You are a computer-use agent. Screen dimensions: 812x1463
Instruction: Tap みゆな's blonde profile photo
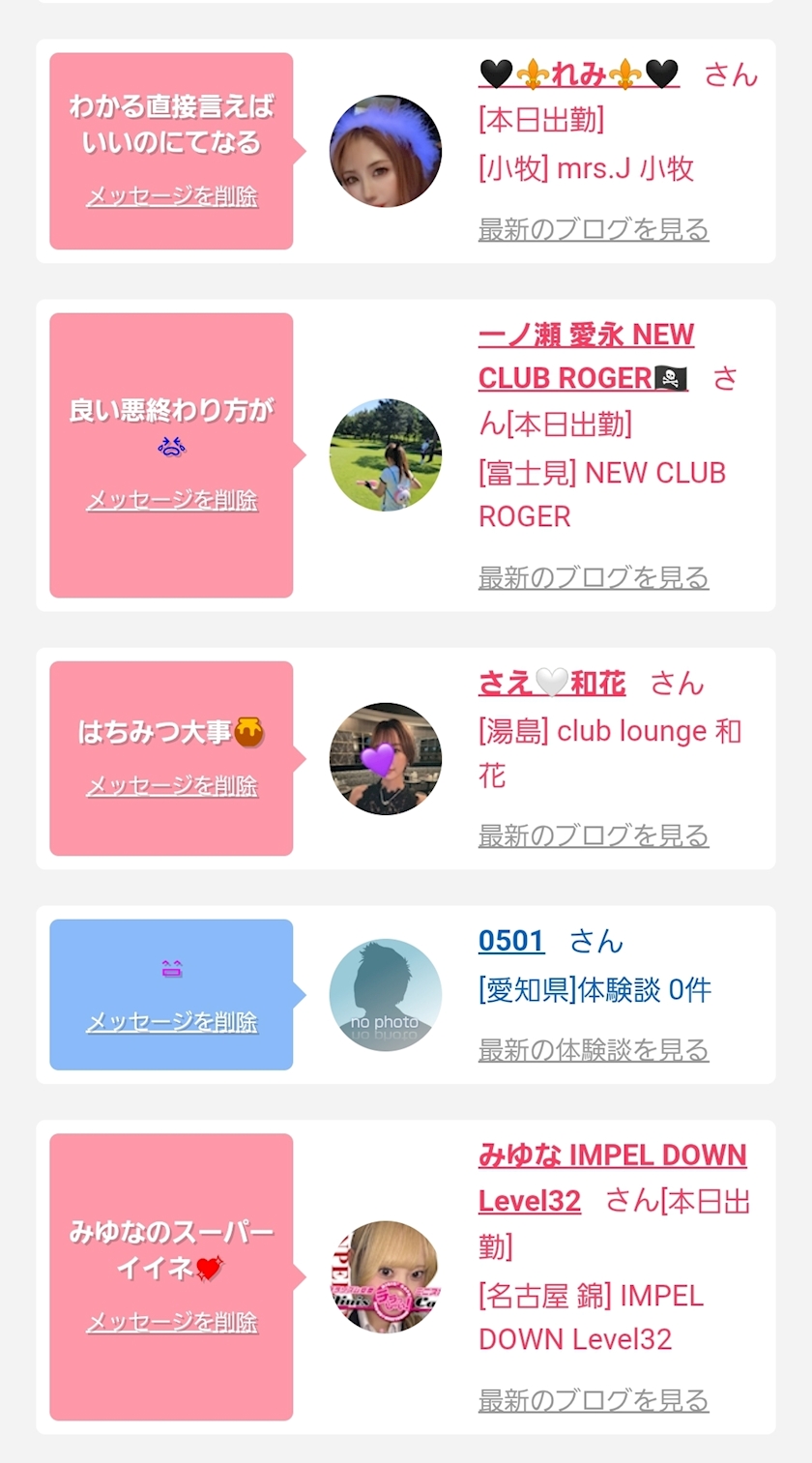[386, 1276]
